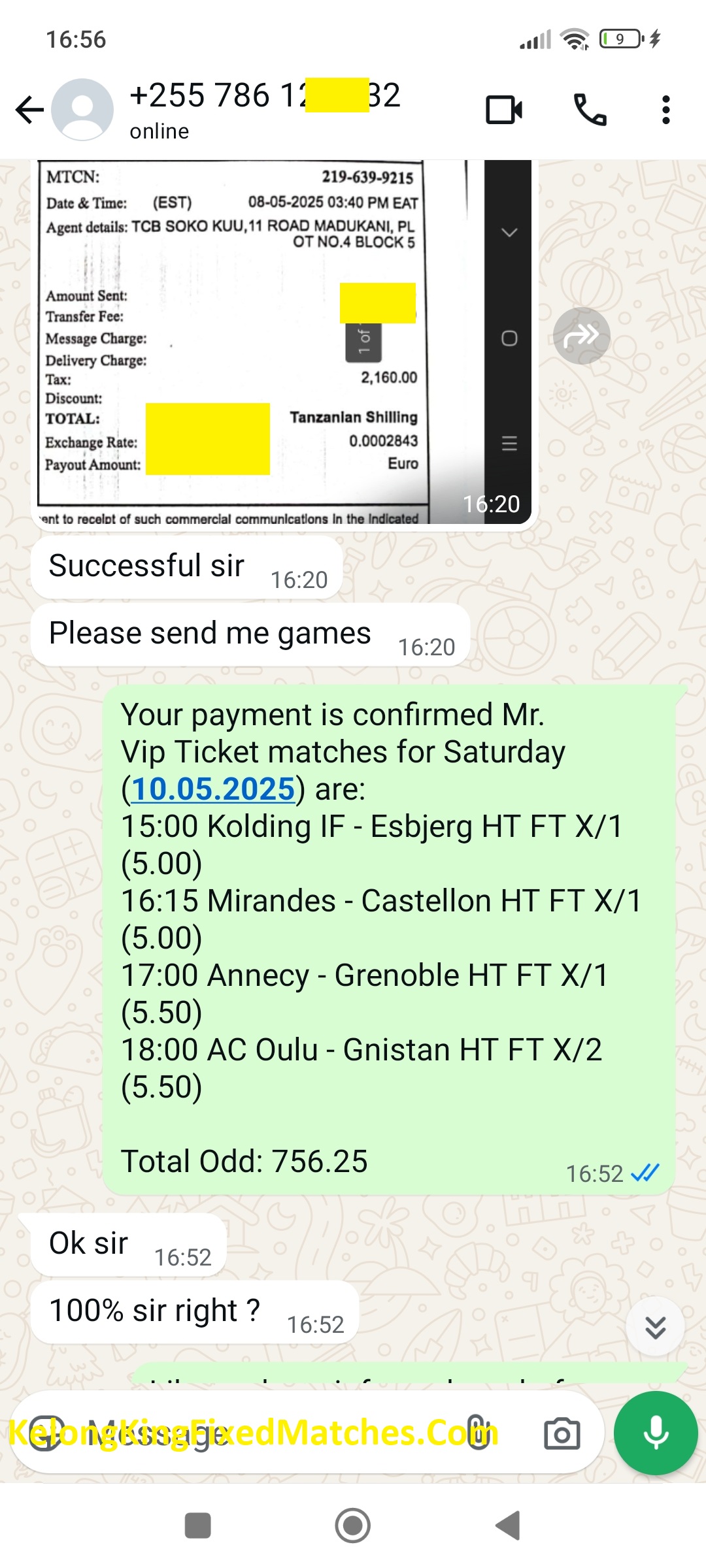The height and width of the screenshot is (1568, 706).
Task: Attach a file with the paperclip
Action: pos(478,1433)
